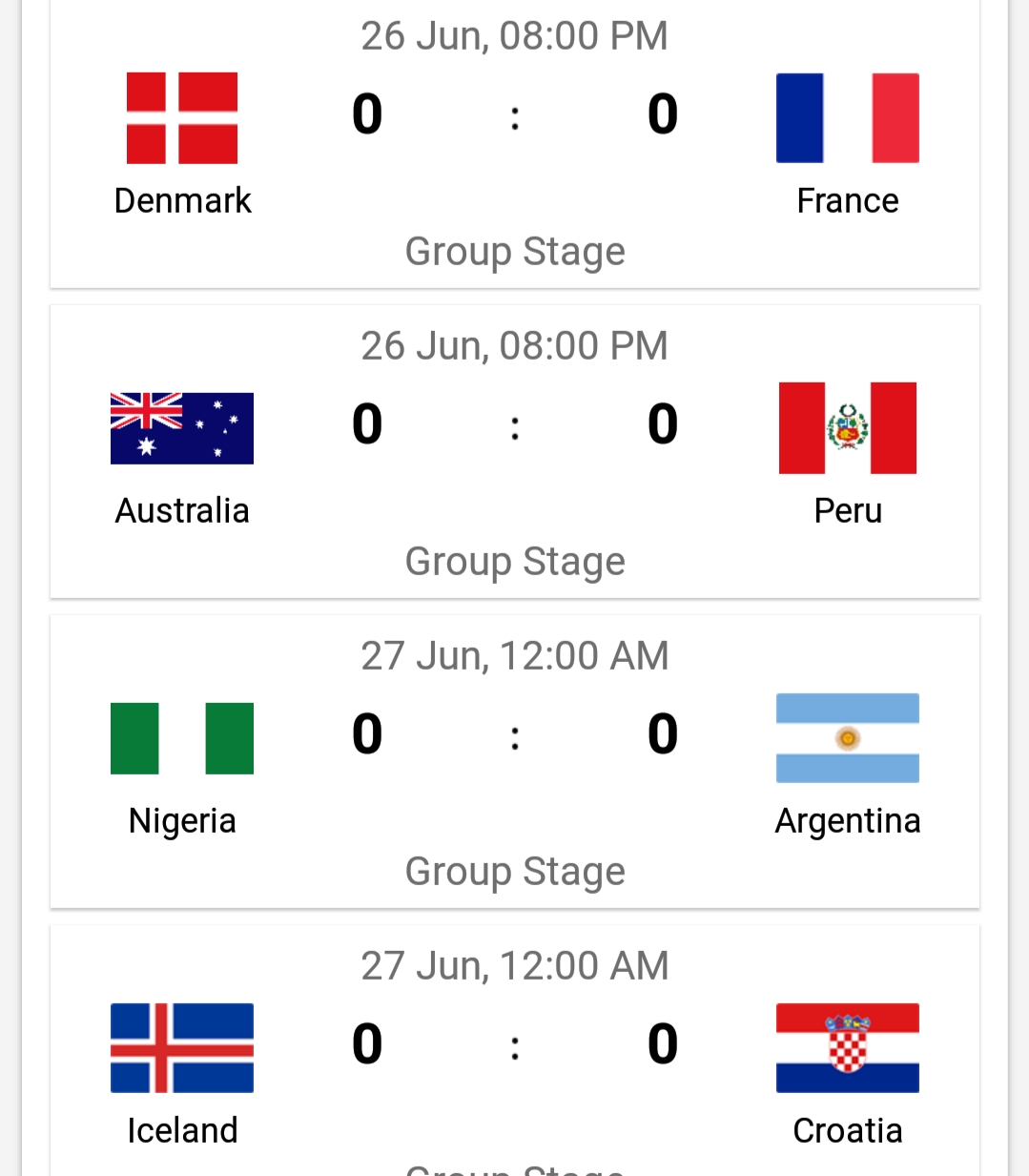Open the Denmark vs France match card
This screenshot has width=1029, height=1176.
click(514, 143)
